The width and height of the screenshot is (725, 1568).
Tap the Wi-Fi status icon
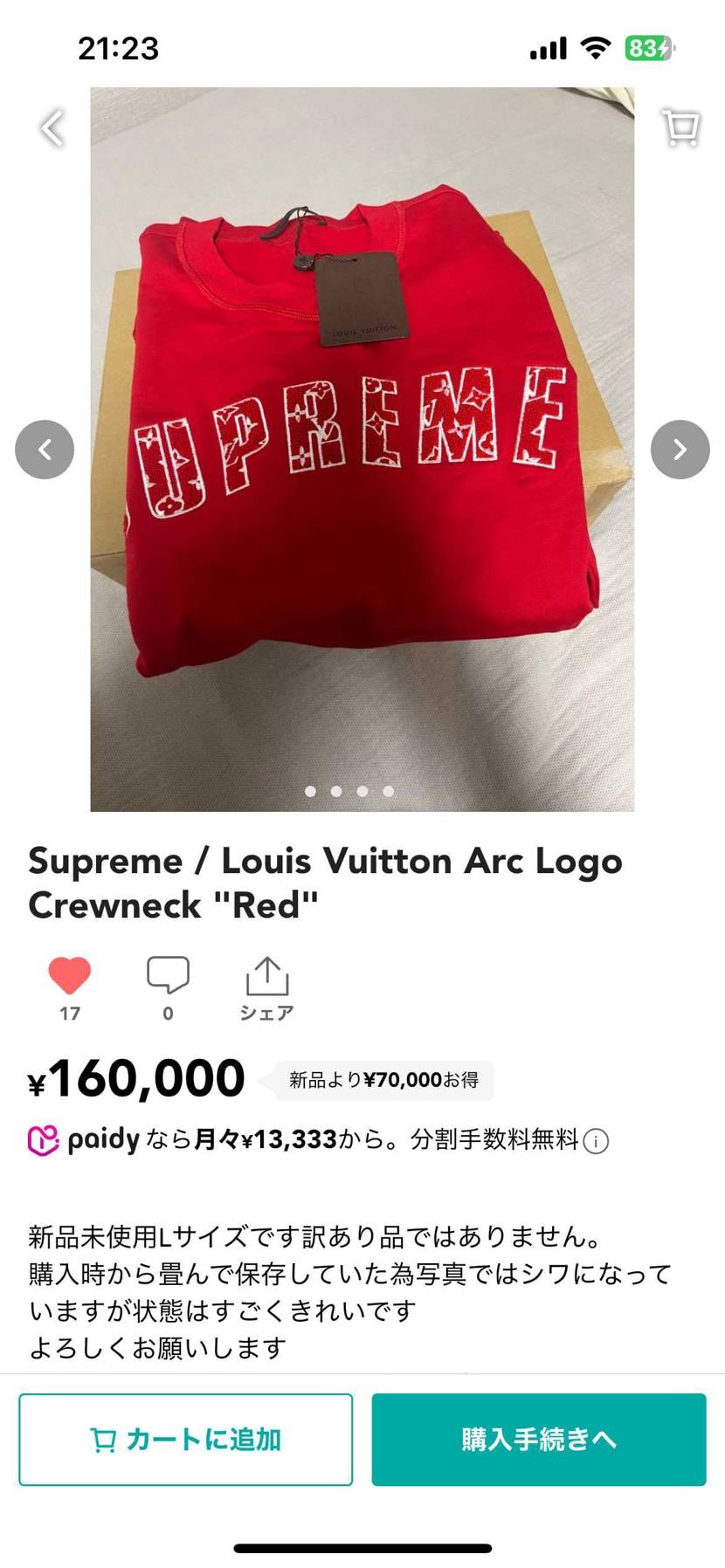(595, 49)
